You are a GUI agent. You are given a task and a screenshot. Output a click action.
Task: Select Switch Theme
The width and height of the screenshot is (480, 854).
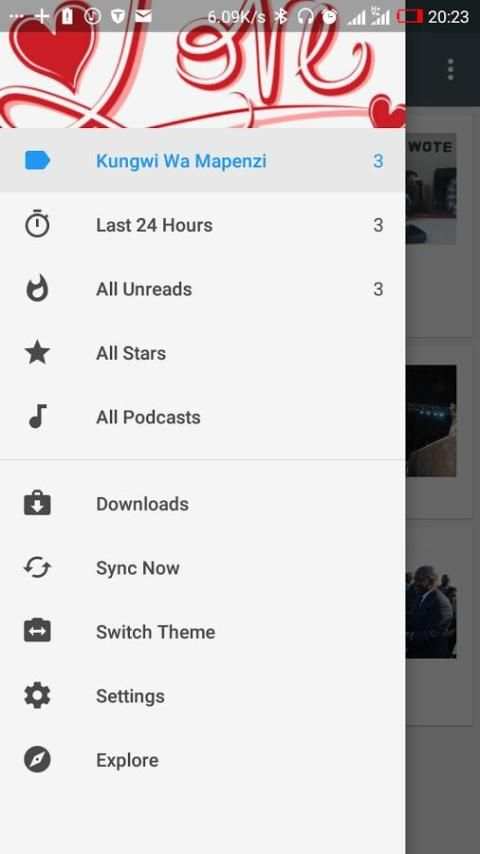202,632
